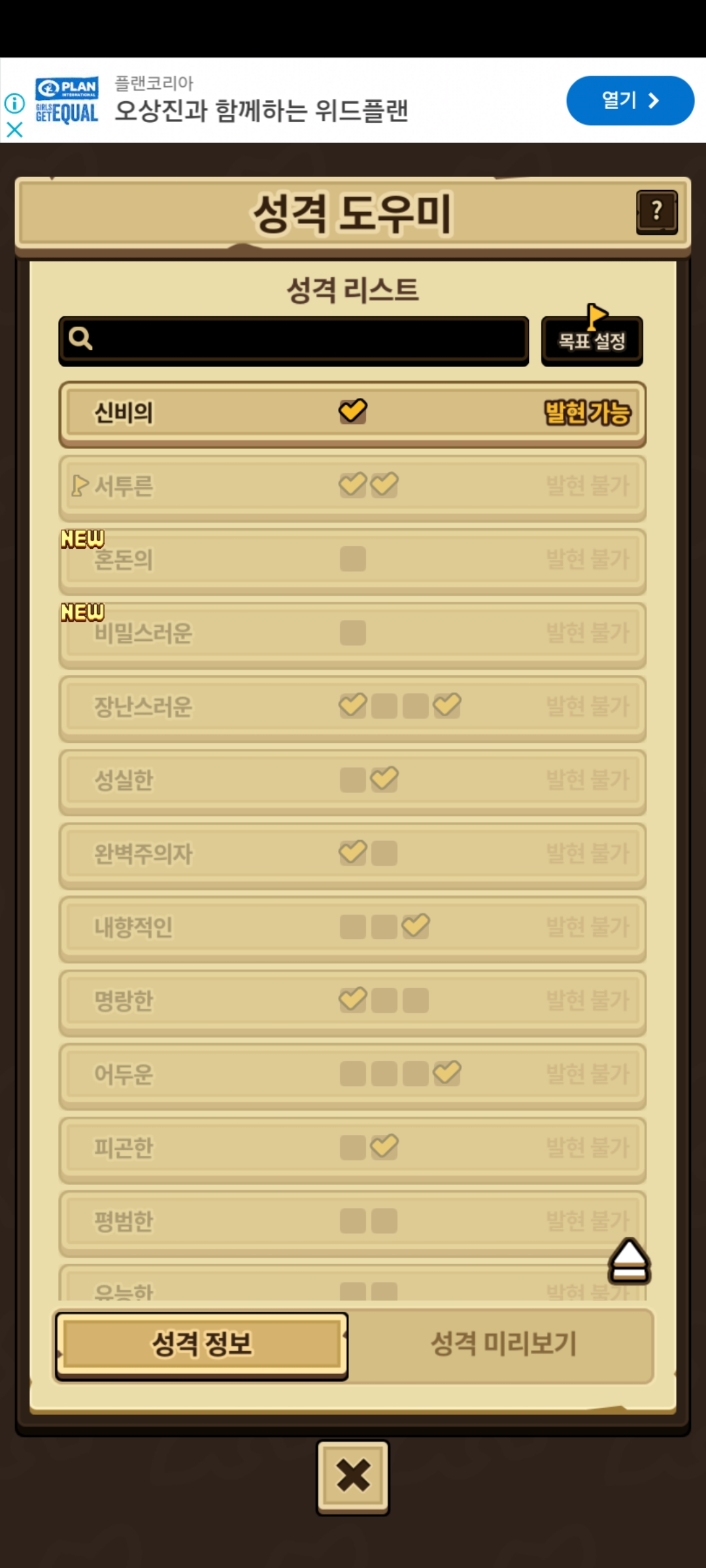
Task: Close the personality helper with X
Action: pos(353,1477)
